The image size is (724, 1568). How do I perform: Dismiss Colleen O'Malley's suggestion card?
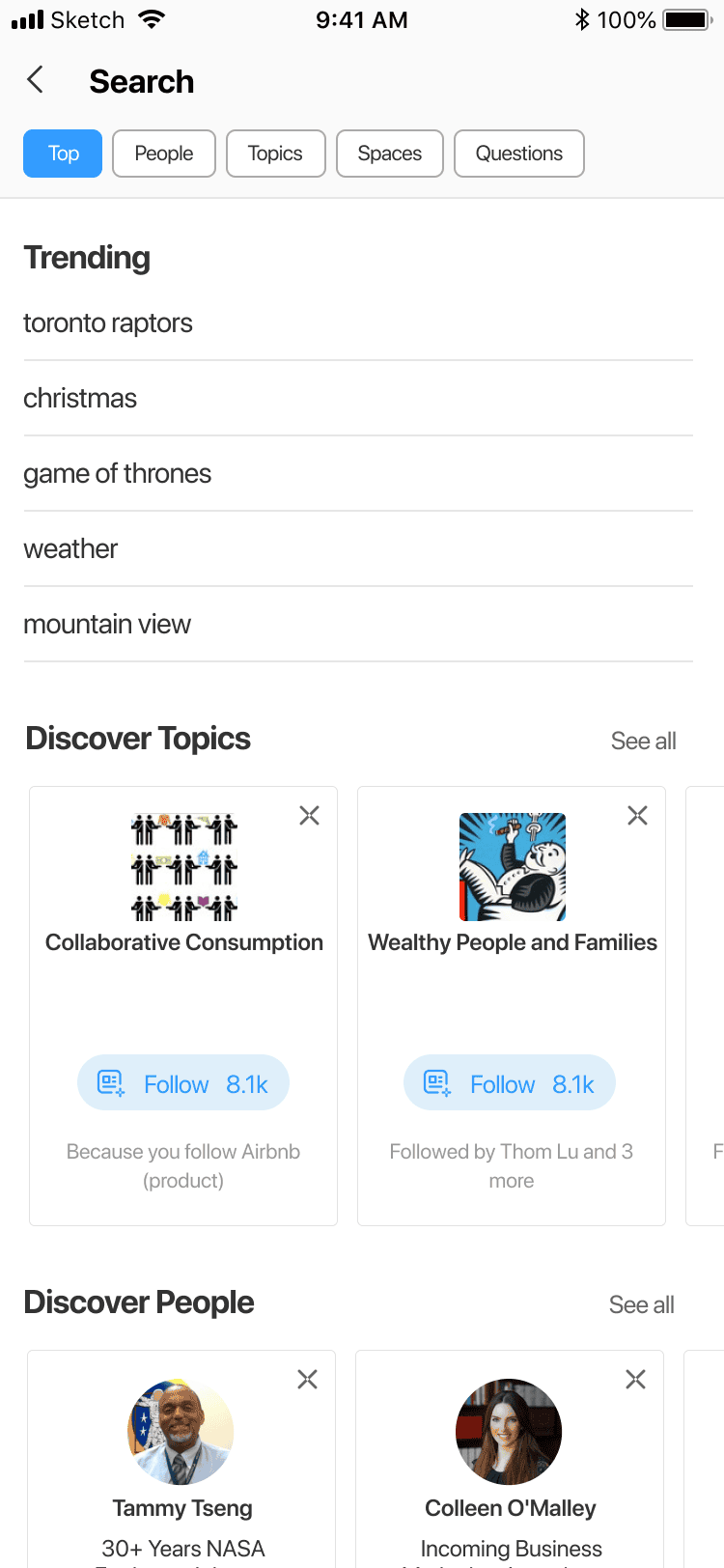coord(635,1379)
